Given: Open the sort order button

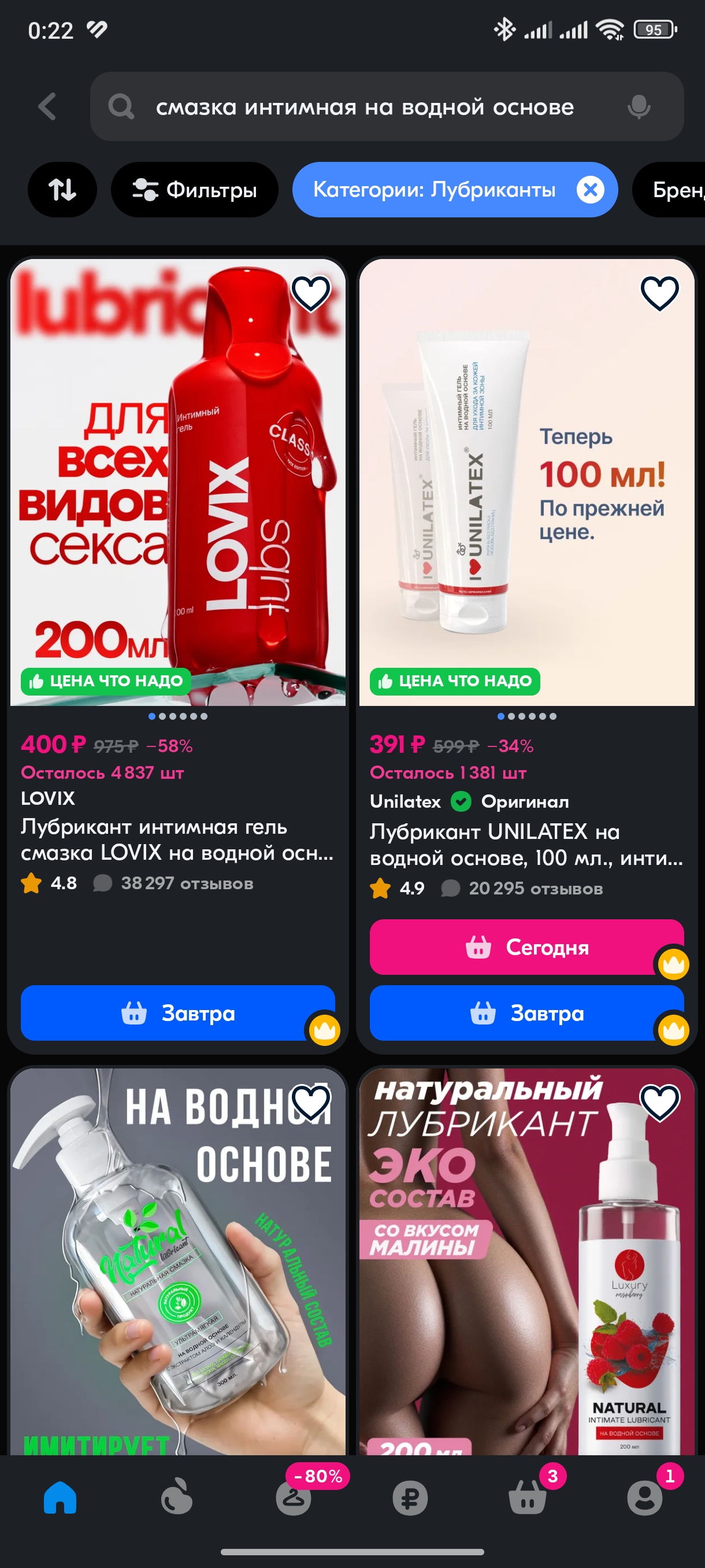Looking at the screenshot, I should pos(62,189).
